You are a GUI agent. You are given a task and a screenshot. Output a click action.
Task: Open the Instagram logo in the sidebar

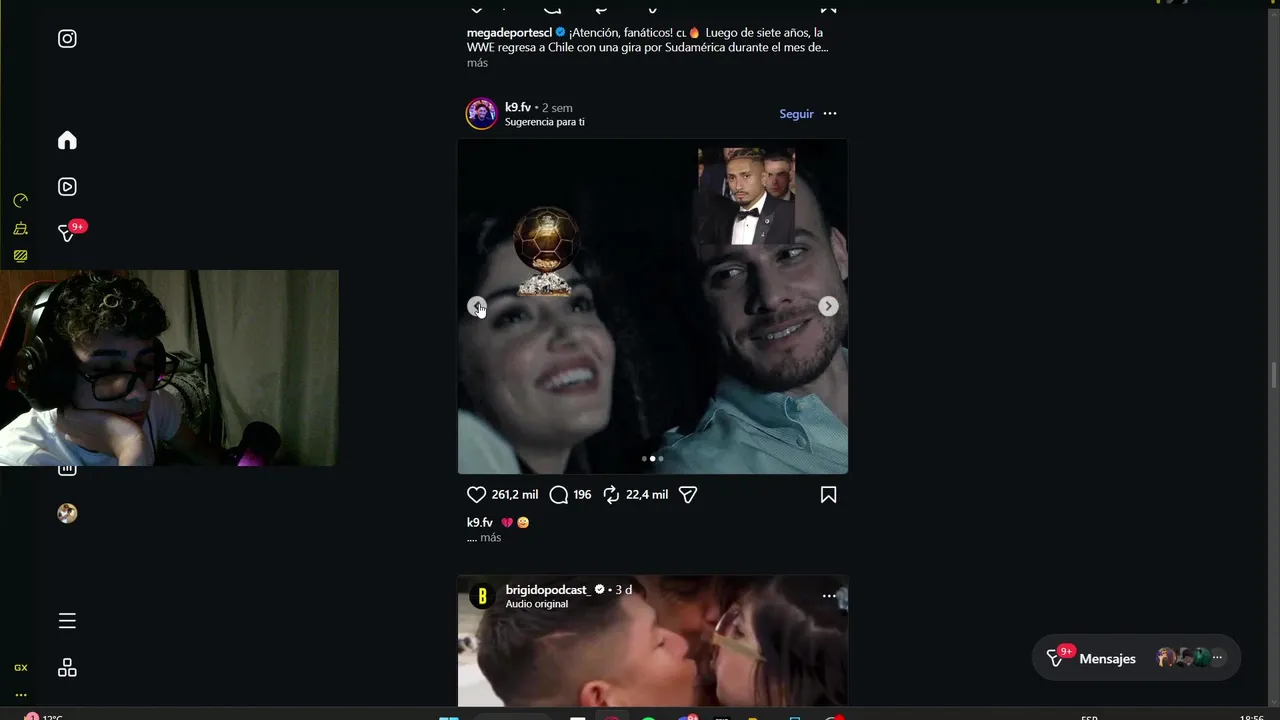point(67,39)
